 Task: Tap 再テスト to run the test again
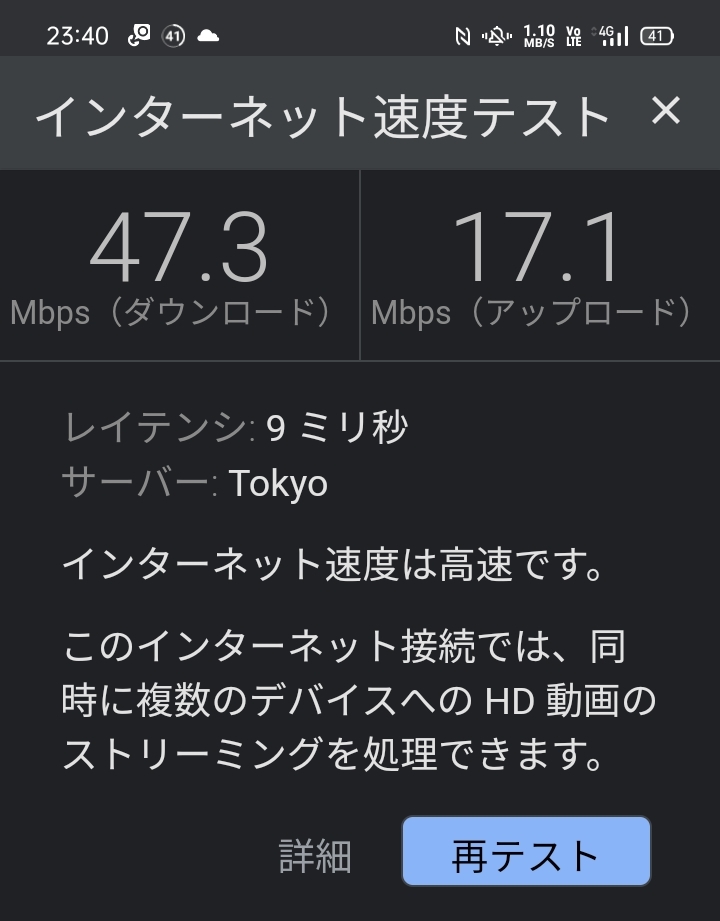[526, 852]
